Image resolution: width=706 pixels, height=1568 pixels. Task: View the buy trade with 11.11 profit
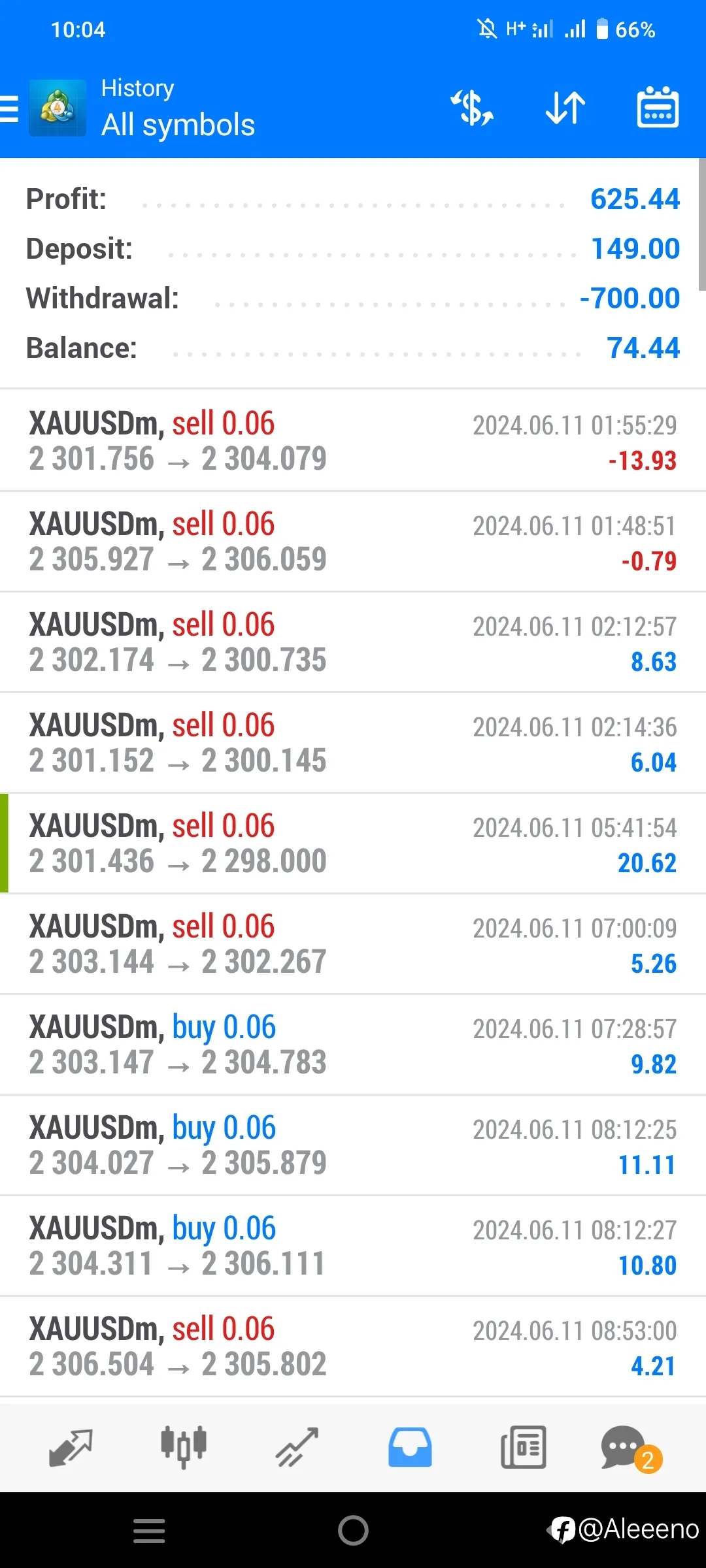353,1145
